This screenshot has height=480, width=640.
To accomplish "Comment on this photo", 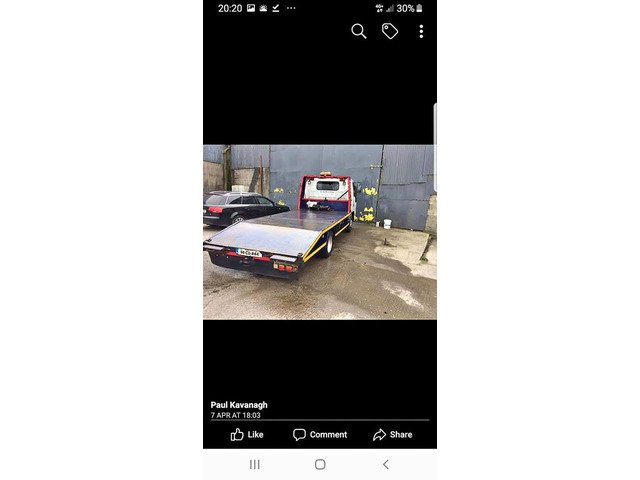I will tap(320, 435).
